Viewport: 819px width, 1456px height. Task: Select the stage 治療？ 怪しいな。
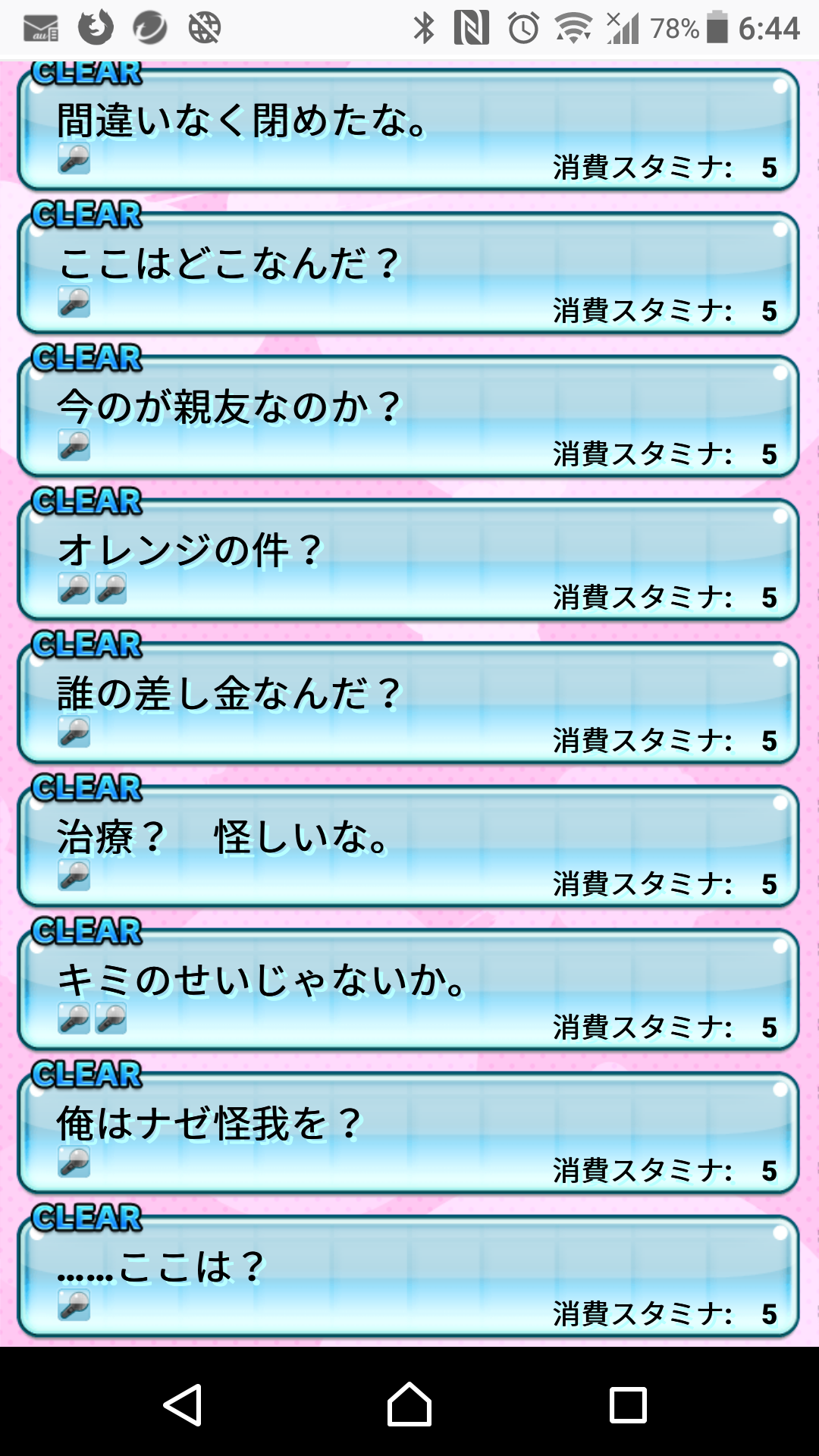point(408,847)
